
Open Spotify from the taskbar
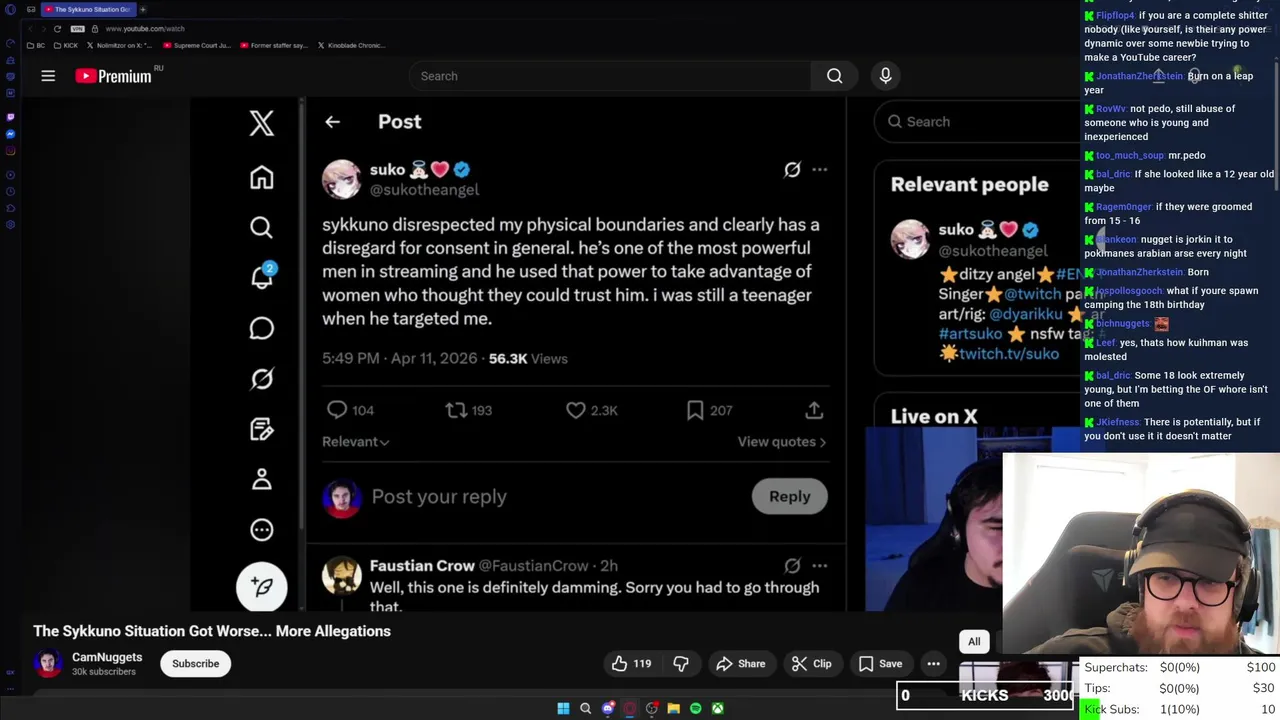click(695, 708)
